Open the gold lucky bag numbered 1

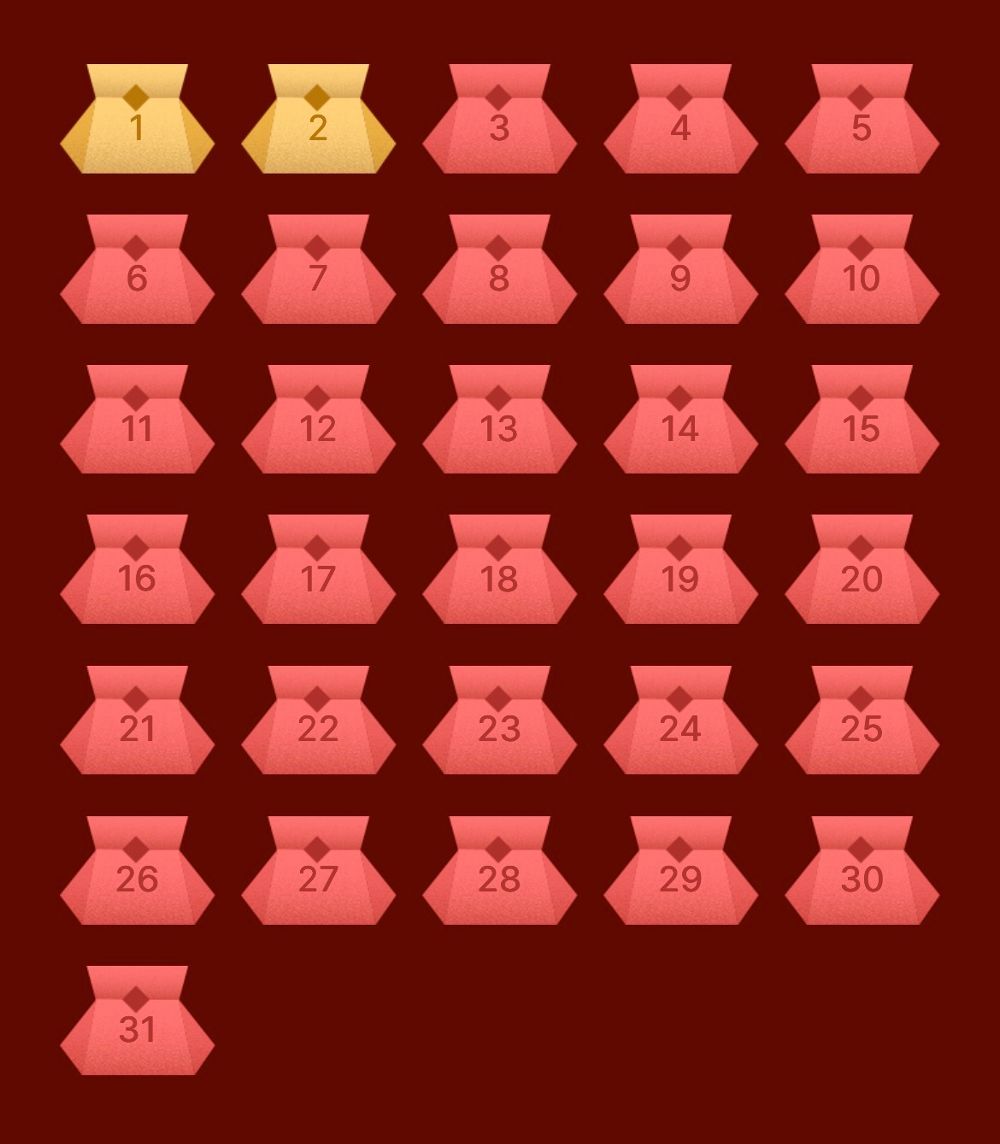137,122
